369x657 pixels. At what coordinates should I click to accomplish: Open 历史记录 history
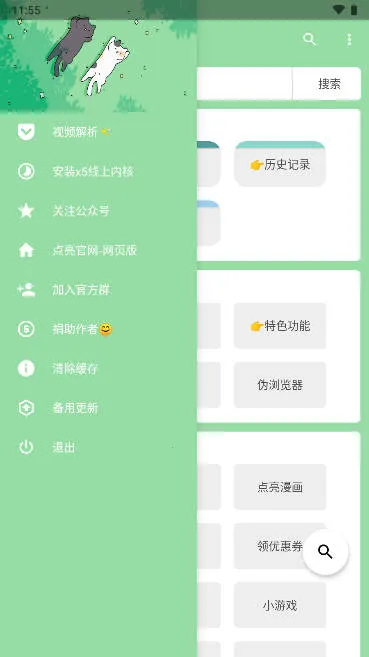coord(280,164)
